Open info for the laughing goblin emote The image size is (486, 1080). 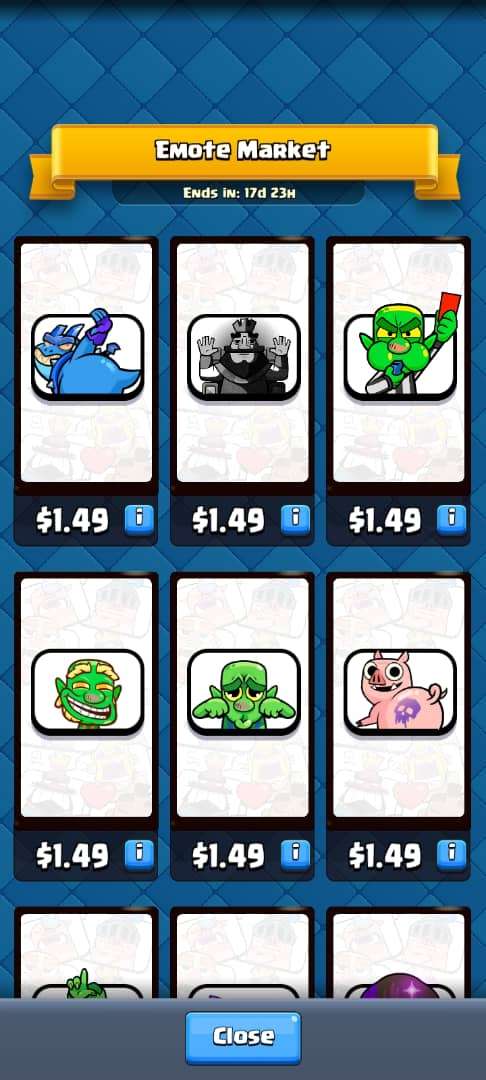139,854
